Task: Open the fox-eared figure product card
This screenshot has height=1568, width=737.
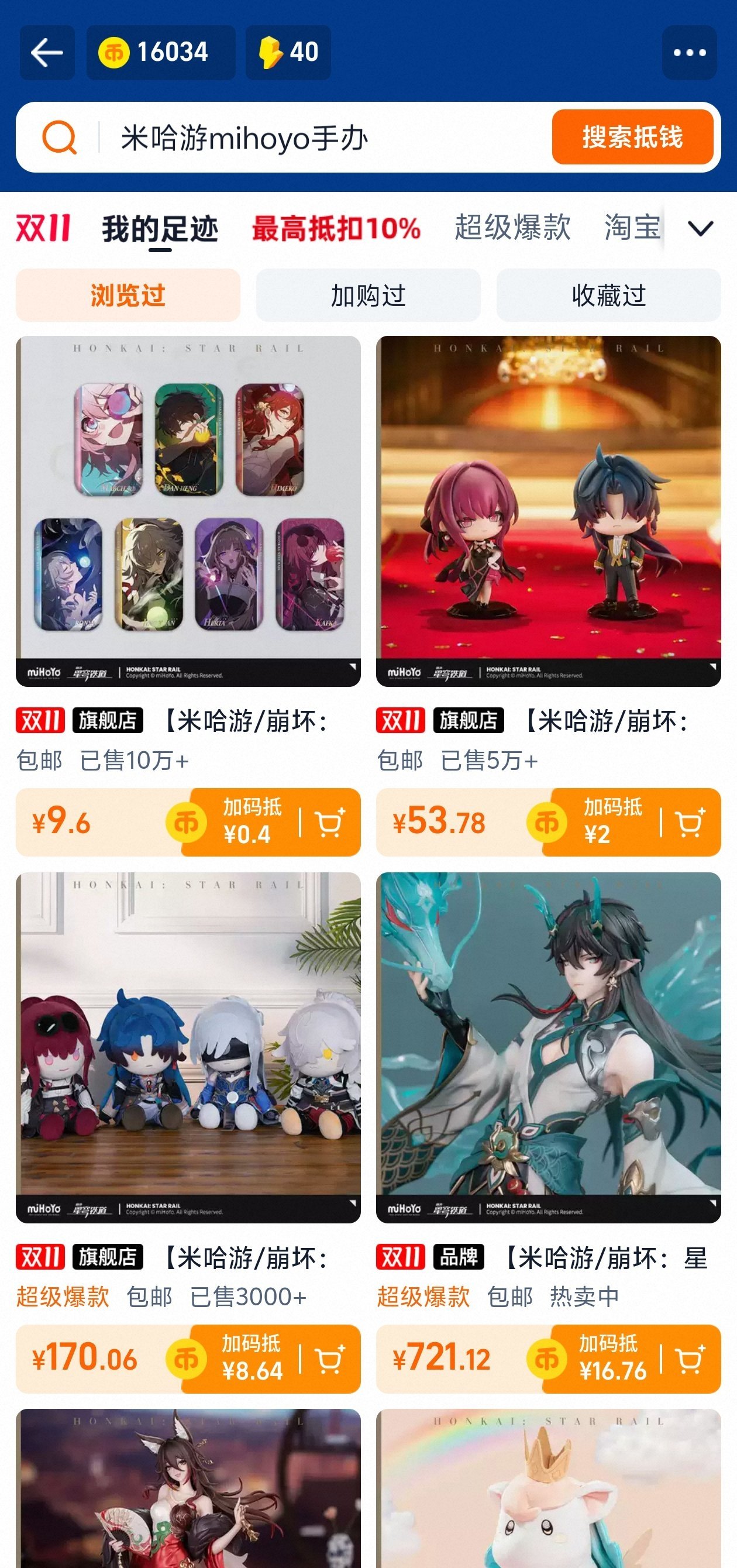Action: (188, 1491)
